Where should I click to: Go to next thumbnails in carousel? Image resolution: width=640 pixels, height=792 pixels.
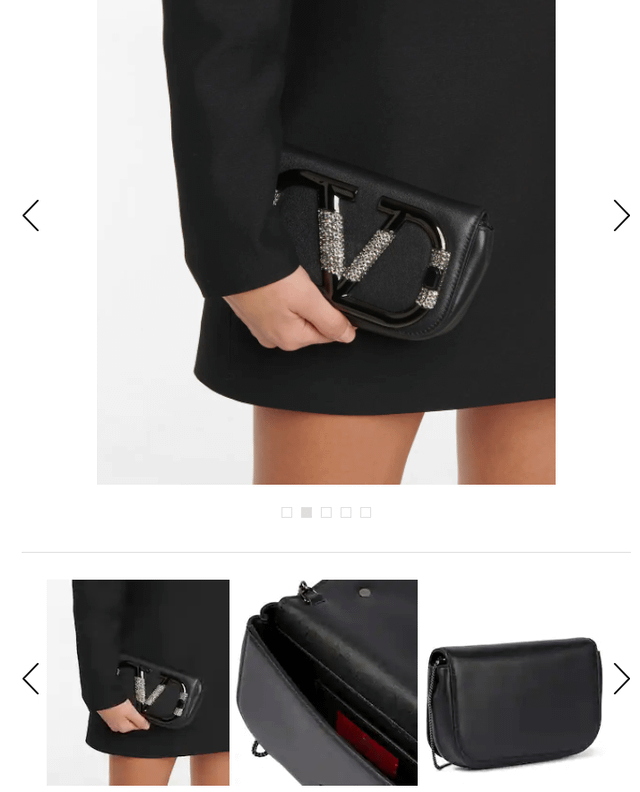pyautogui.click(x=621, y=679)
